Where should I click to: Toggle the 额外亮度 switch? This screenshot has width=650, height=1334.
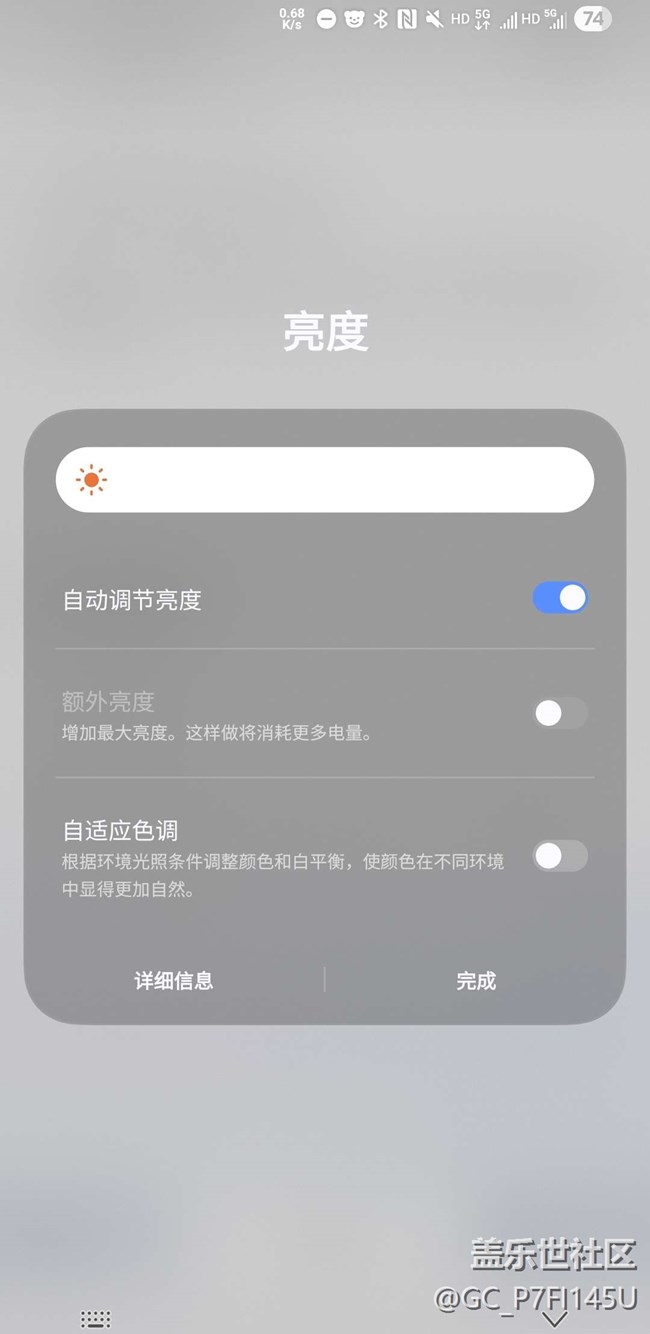(x=560, y=713)
